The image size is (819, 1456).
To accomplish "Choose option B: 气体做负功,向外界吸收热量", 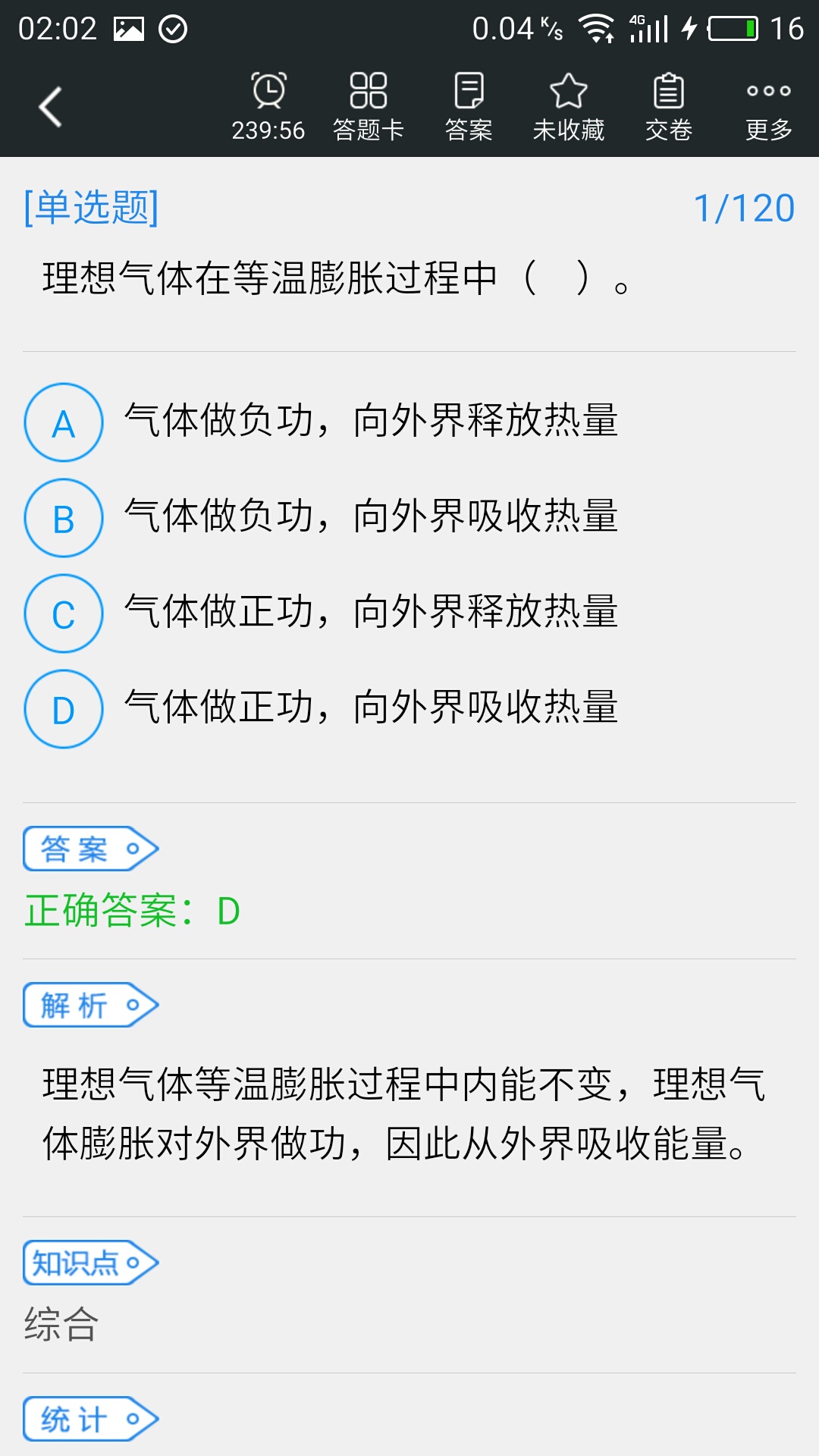I will pos(64,518).
